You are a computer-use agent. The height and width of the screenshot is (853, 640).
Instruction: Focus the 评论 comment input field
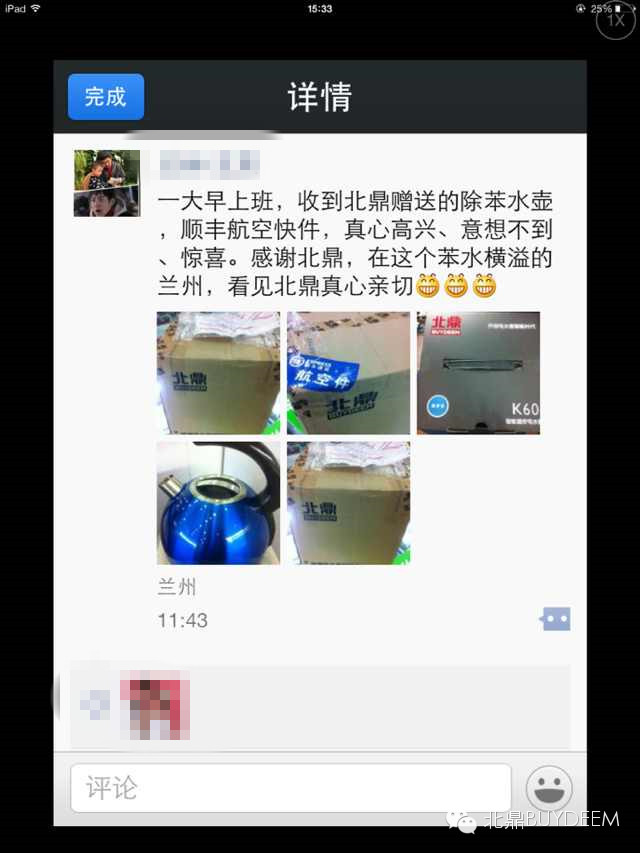[290, 788]
